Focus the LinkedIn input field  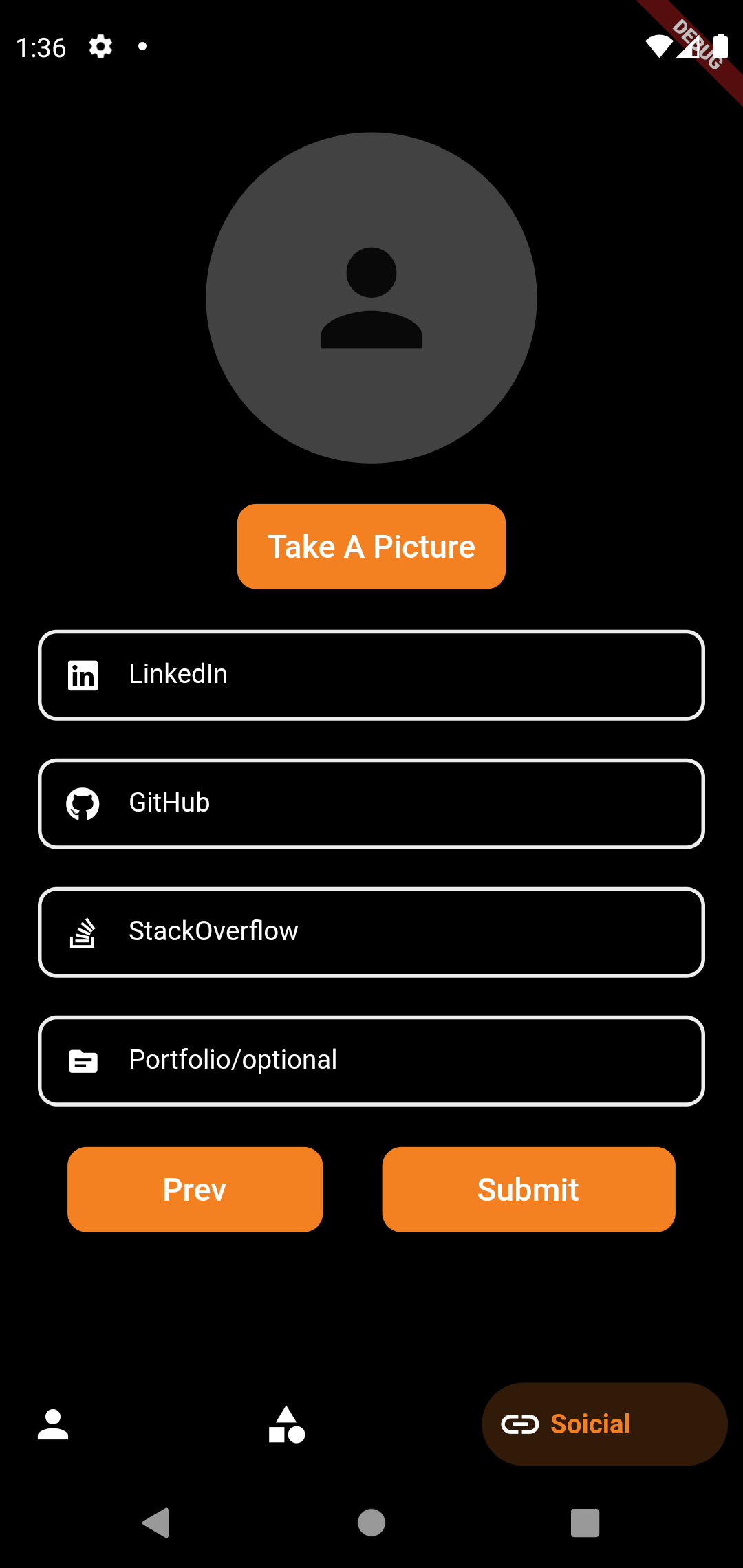[x=371, y=675]
